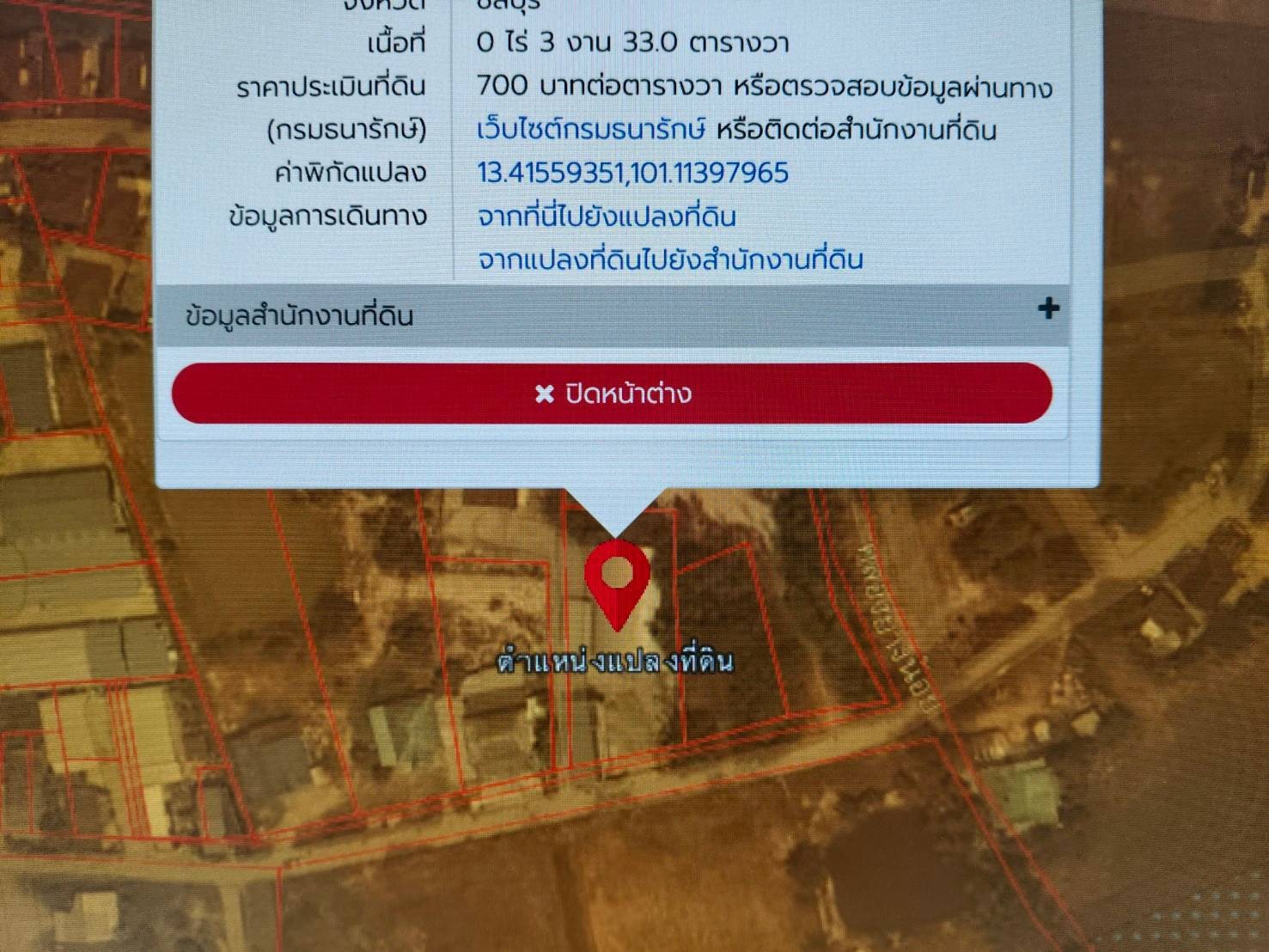Open directions จากแปลงที่ดินไปยังสำนักงานที่ดิน

click(670, 259)
